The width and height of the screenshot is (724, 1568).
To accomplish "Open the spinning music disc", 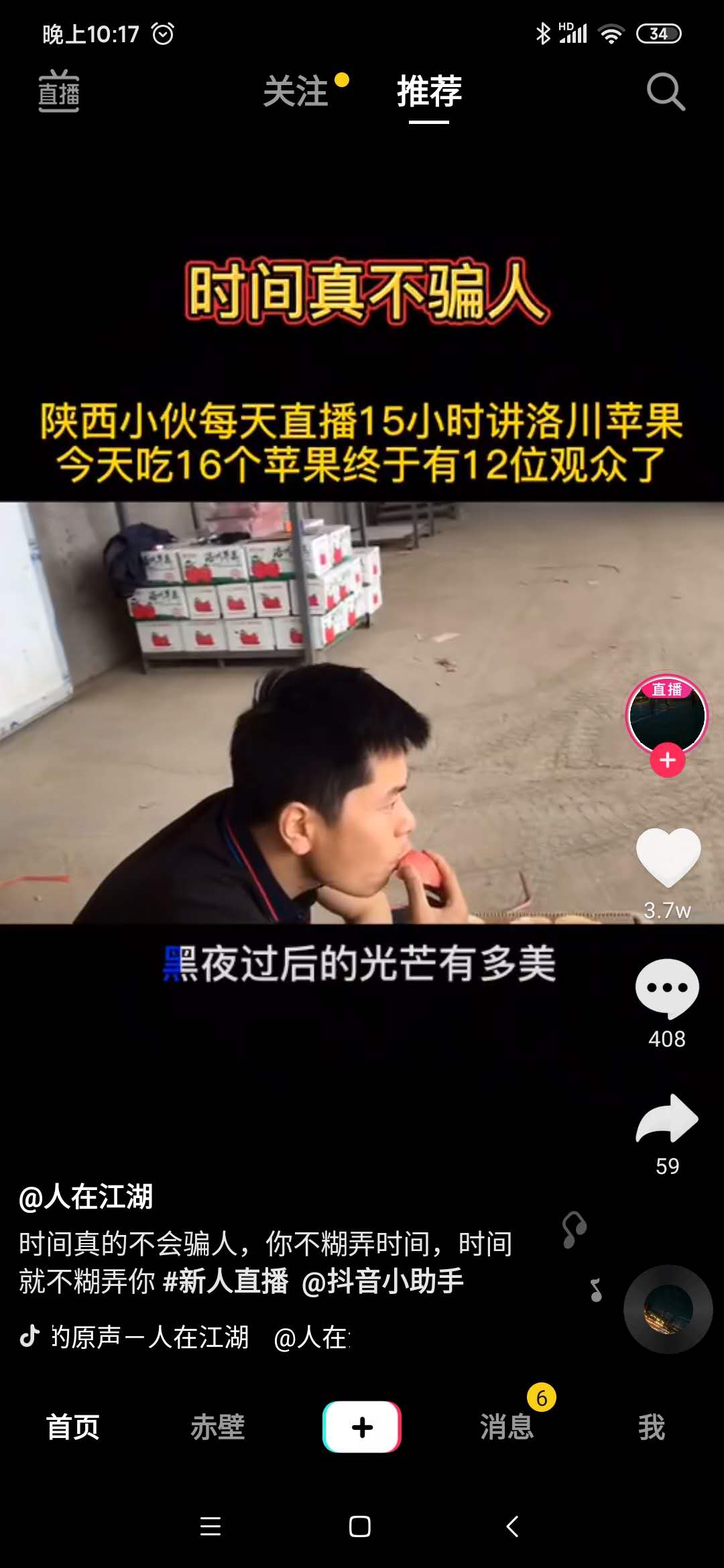I will point(668,1309).
